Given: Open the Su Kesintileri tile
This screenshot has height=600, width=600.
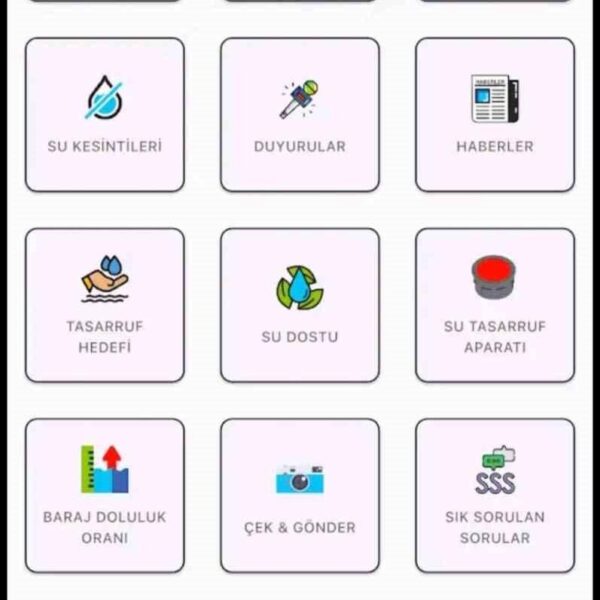Looking at the screenshot, I should (105, 115).
